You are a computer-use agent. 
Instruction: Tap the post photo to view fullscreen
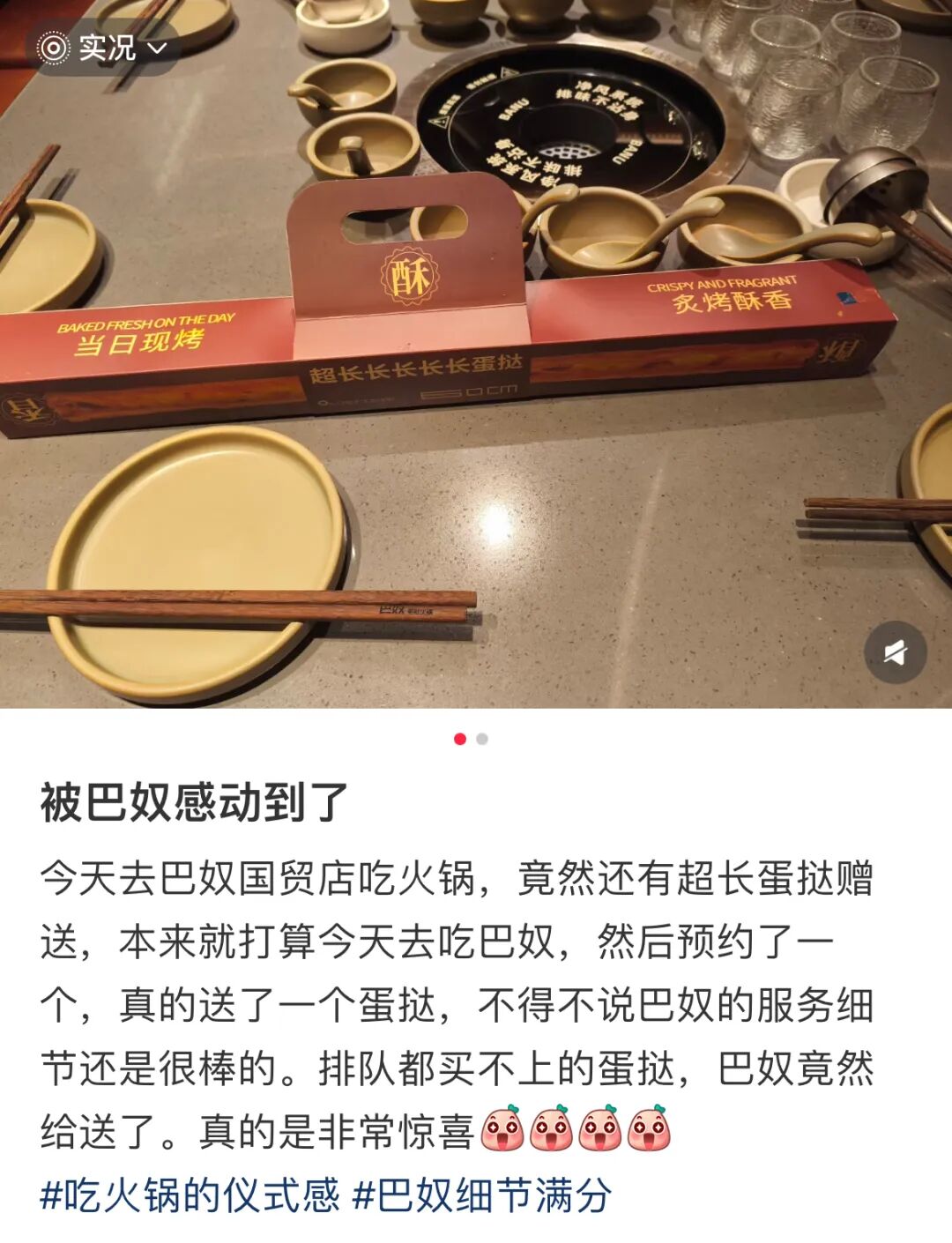tap(476, 354)
